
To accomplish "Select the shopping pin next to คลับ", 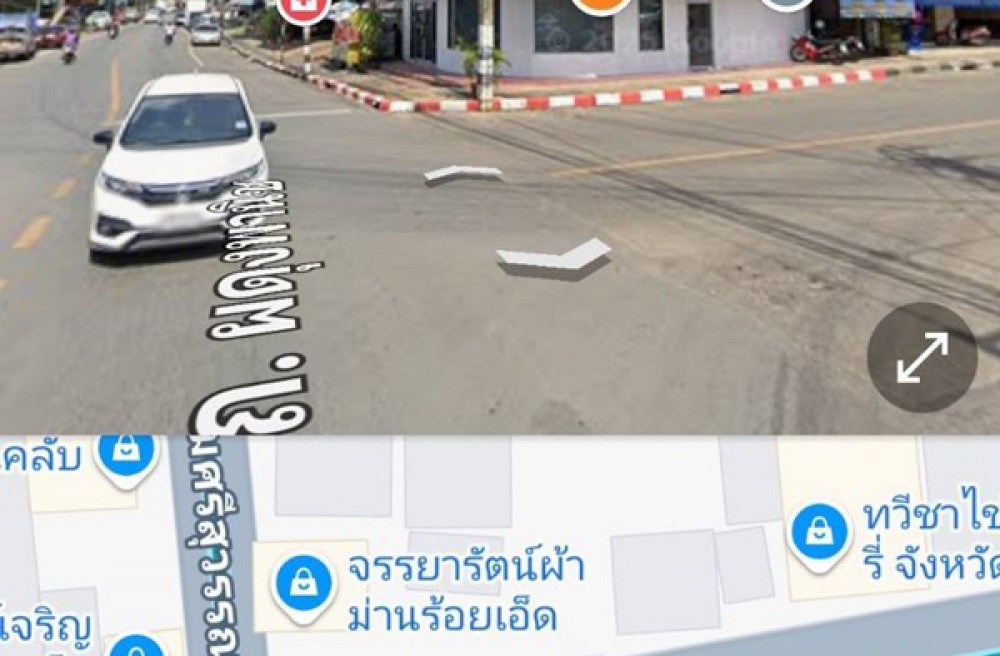I will click(126, 452).
